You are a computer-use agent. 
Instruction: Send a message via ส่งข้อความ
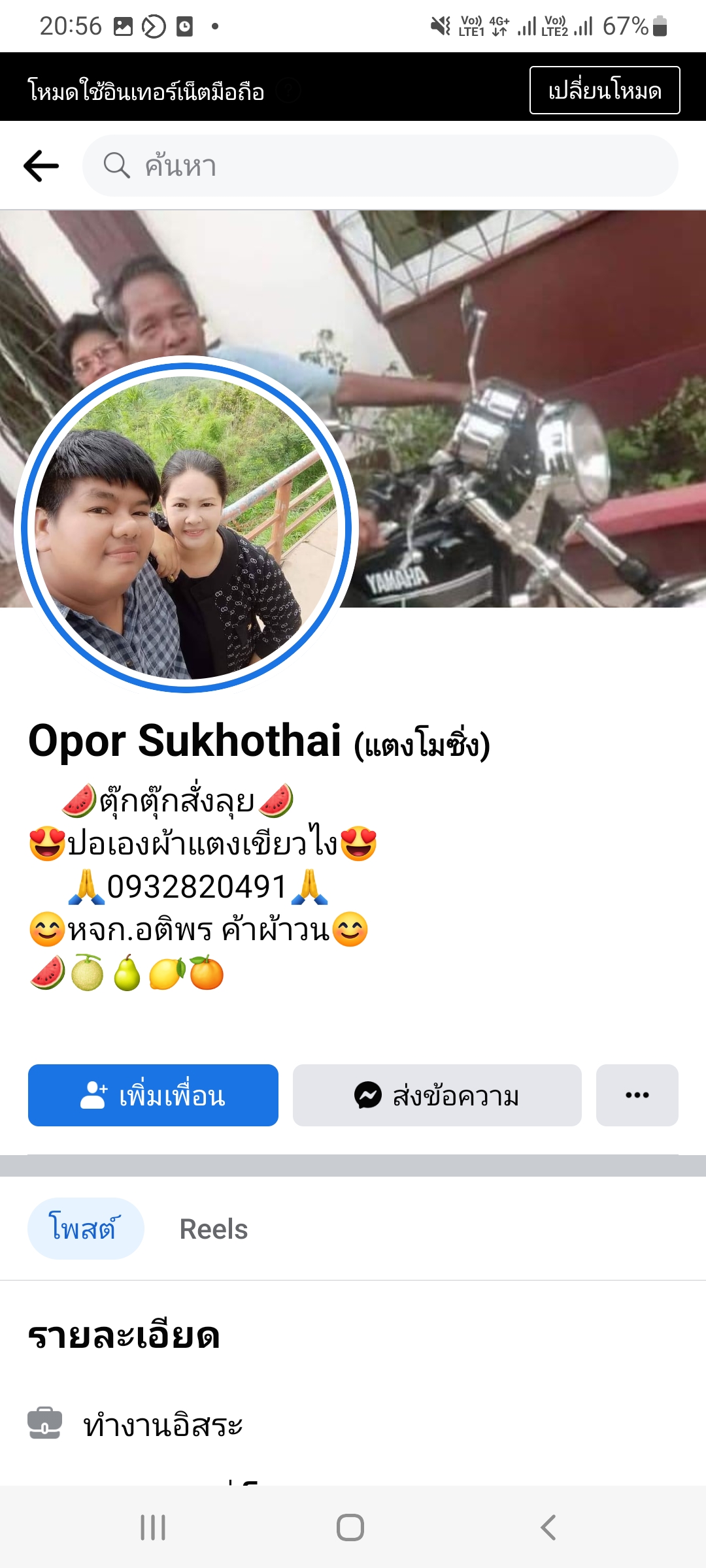click(437, 1095)
